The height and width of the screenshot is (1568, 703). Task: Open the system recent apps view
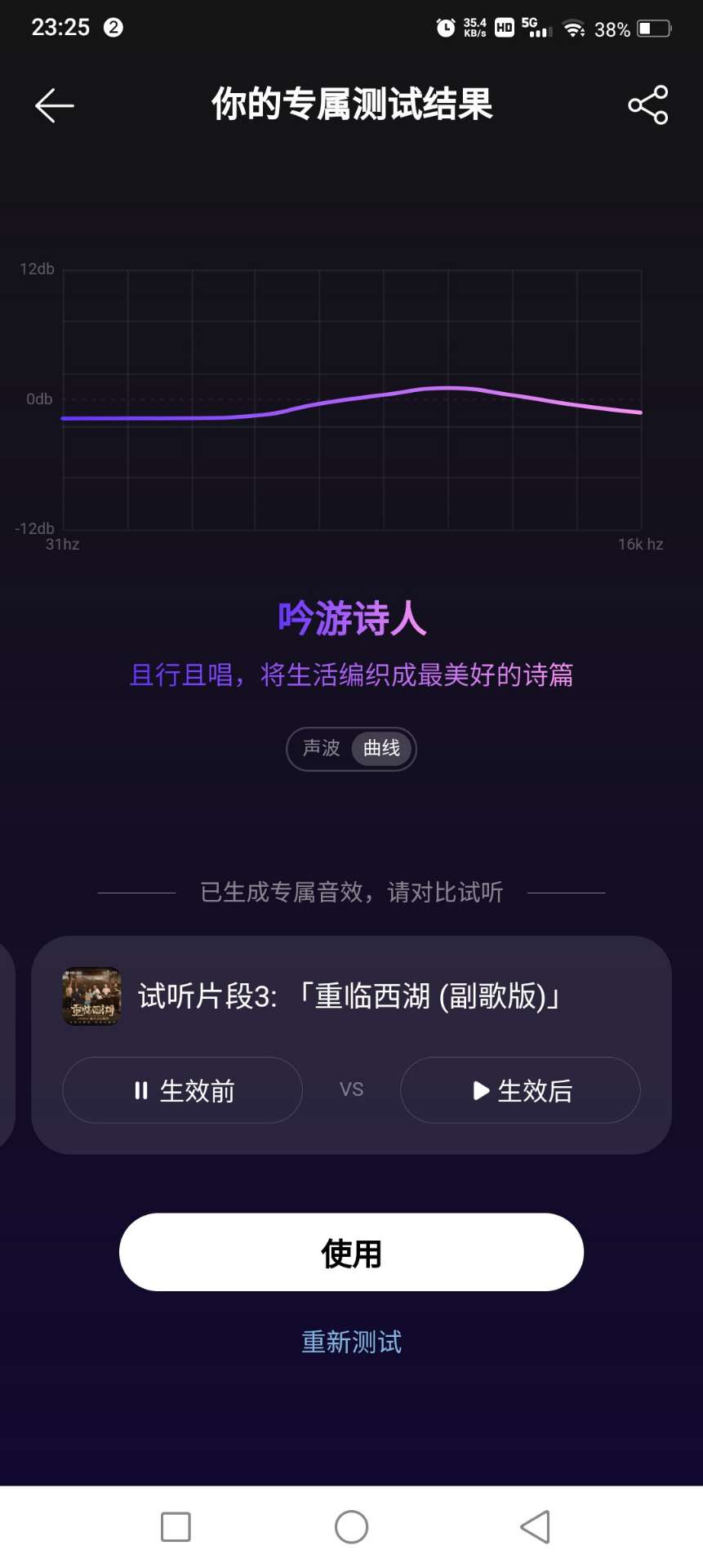point(176,1526)
